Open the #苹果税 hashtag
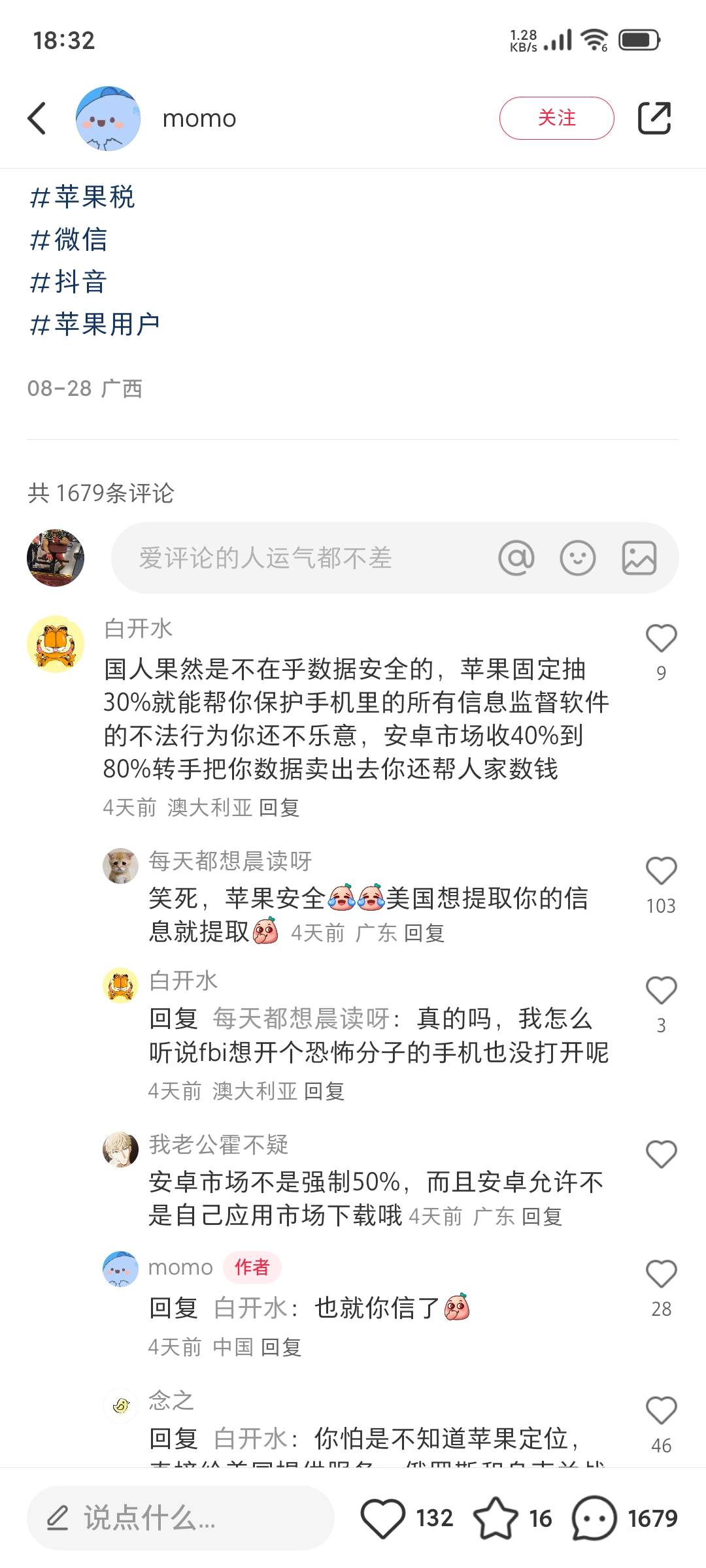The height and width of the screenshot is (1568, 706). point(83,197)
